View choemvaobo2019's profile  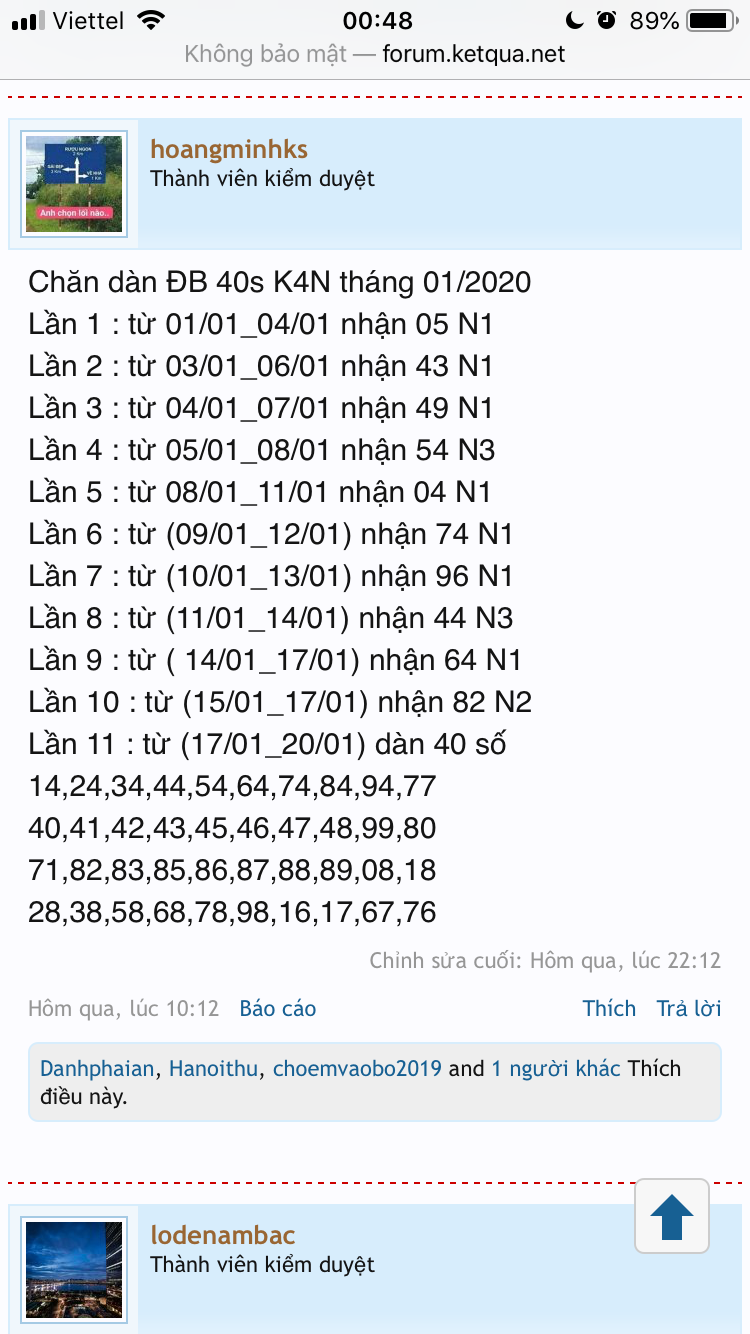point(357,1069)
